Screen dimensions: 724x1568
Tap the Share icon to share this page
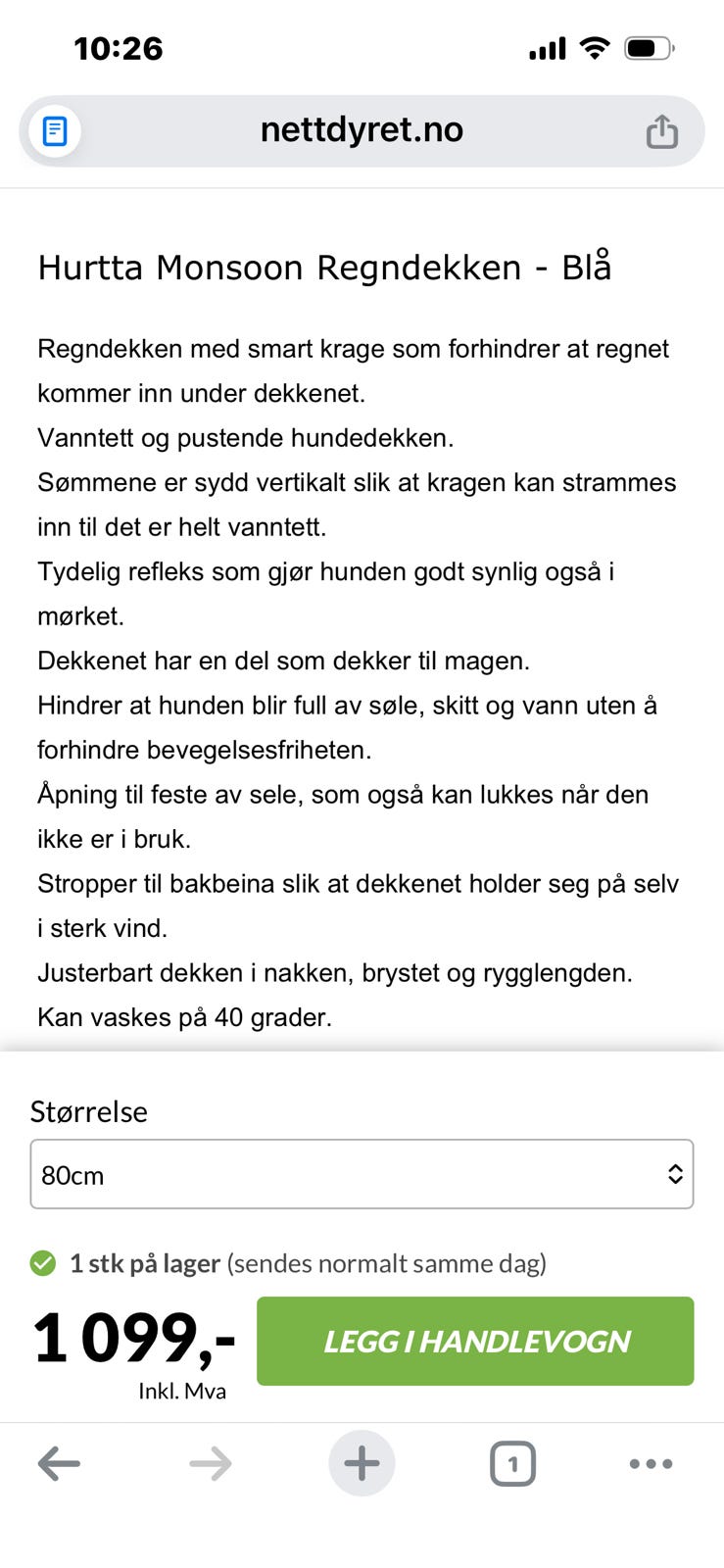(x=663, y=129)
